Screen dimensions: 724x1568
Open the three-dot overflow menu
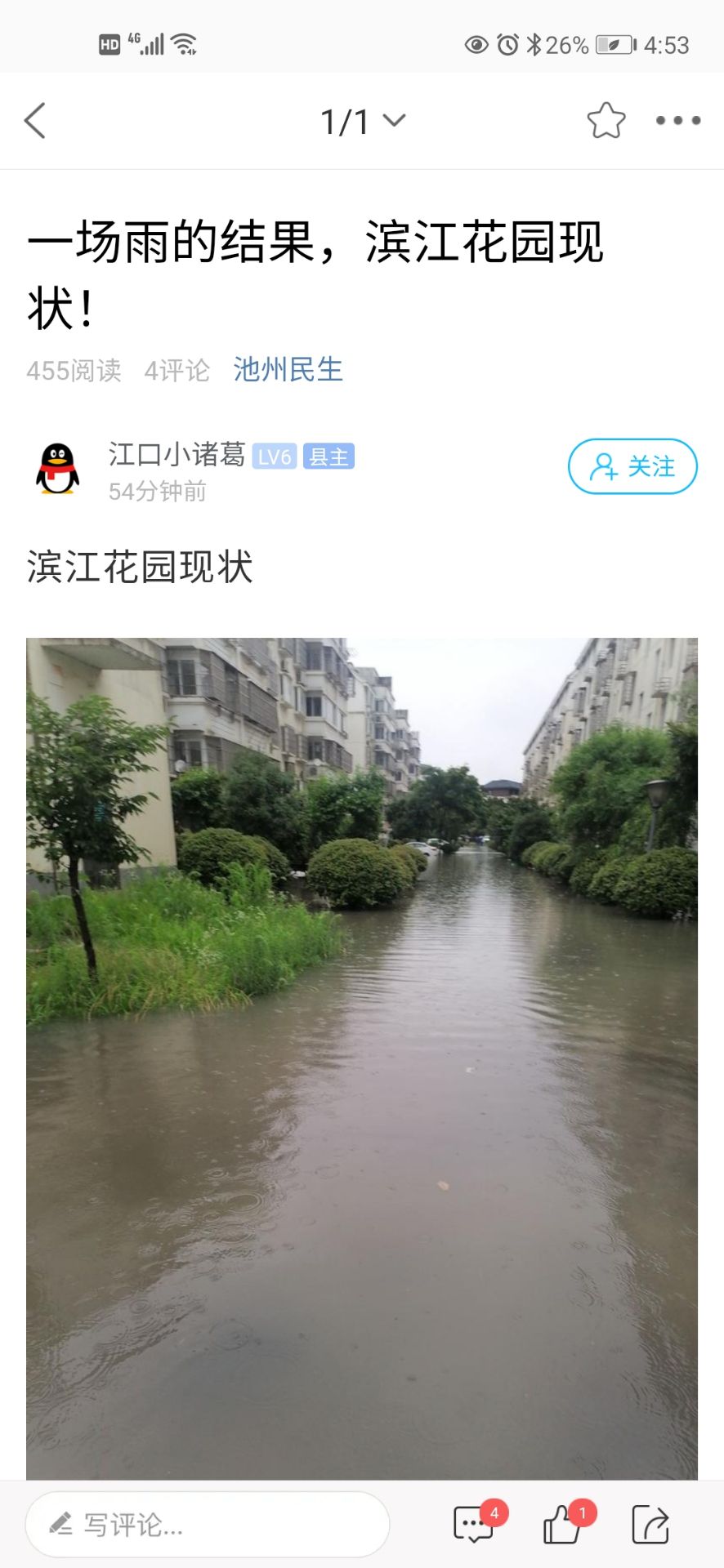coord(677,121)
